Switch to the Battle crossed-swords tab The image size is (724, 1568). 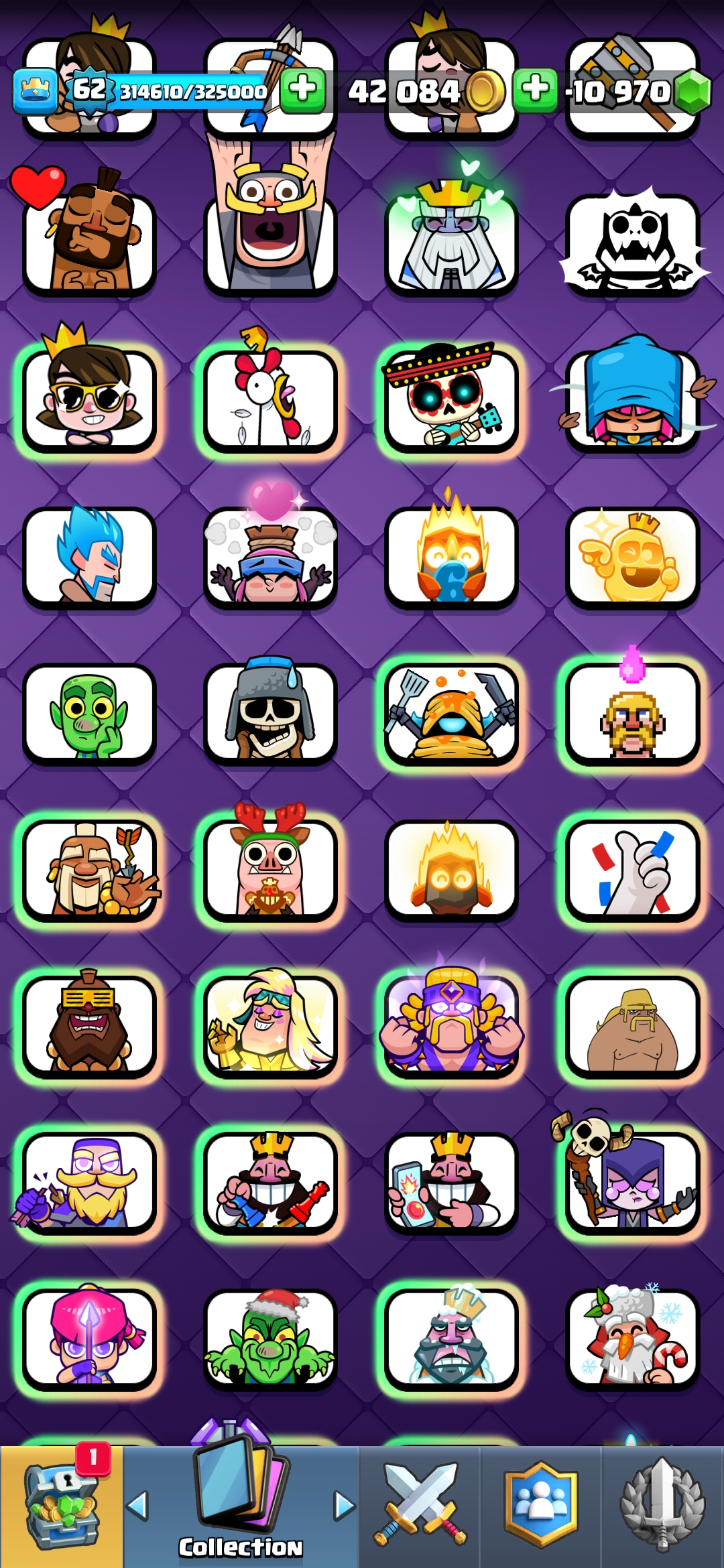pyautogui.click(x=420, y=1506)
